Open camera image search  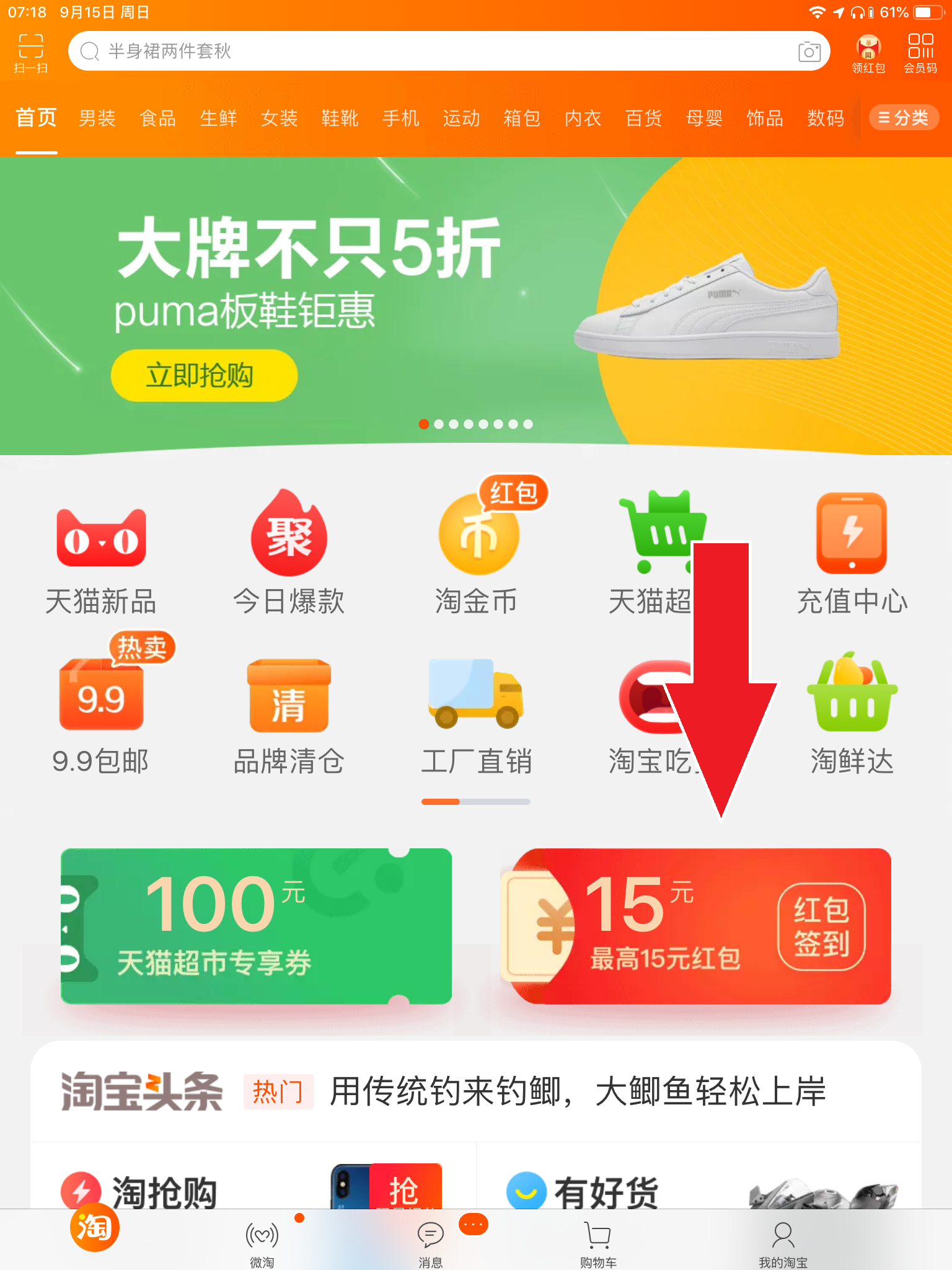pyautogui.click(x=809, y=51)
